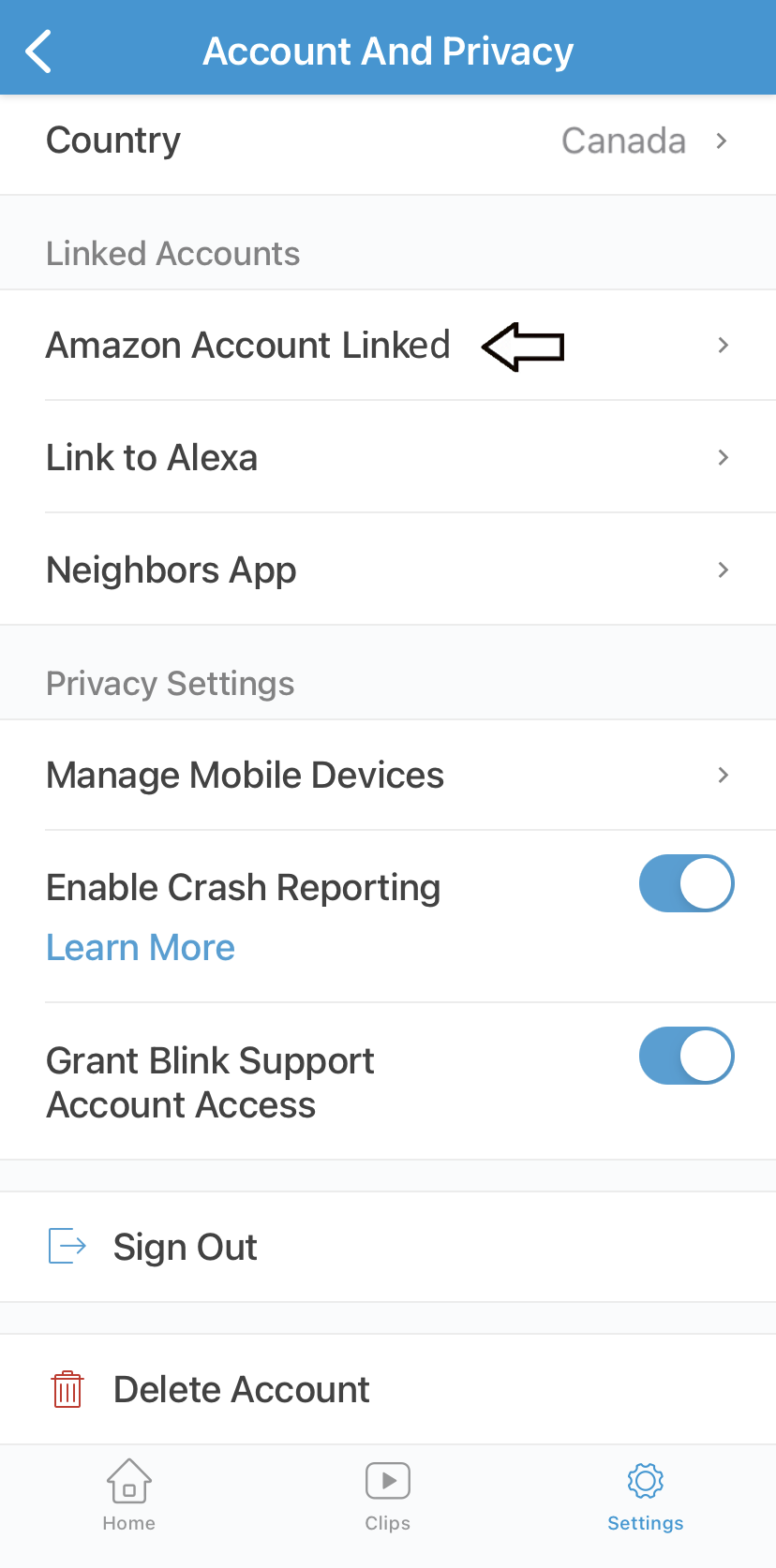Tap the red trash can icon

pos(66,1389)
